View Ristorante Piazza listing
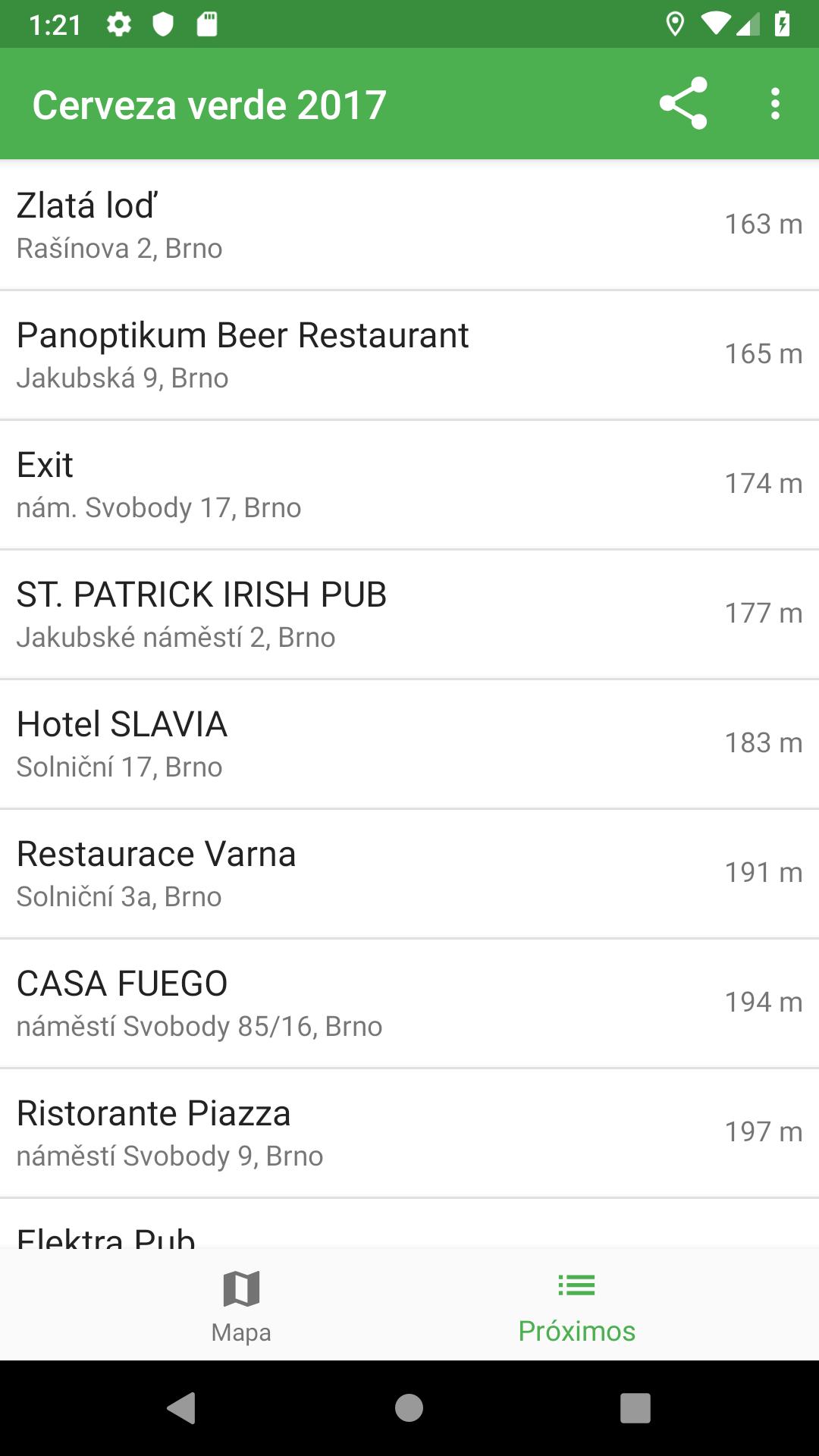The image size is (819, 1456). point(409,1133)
